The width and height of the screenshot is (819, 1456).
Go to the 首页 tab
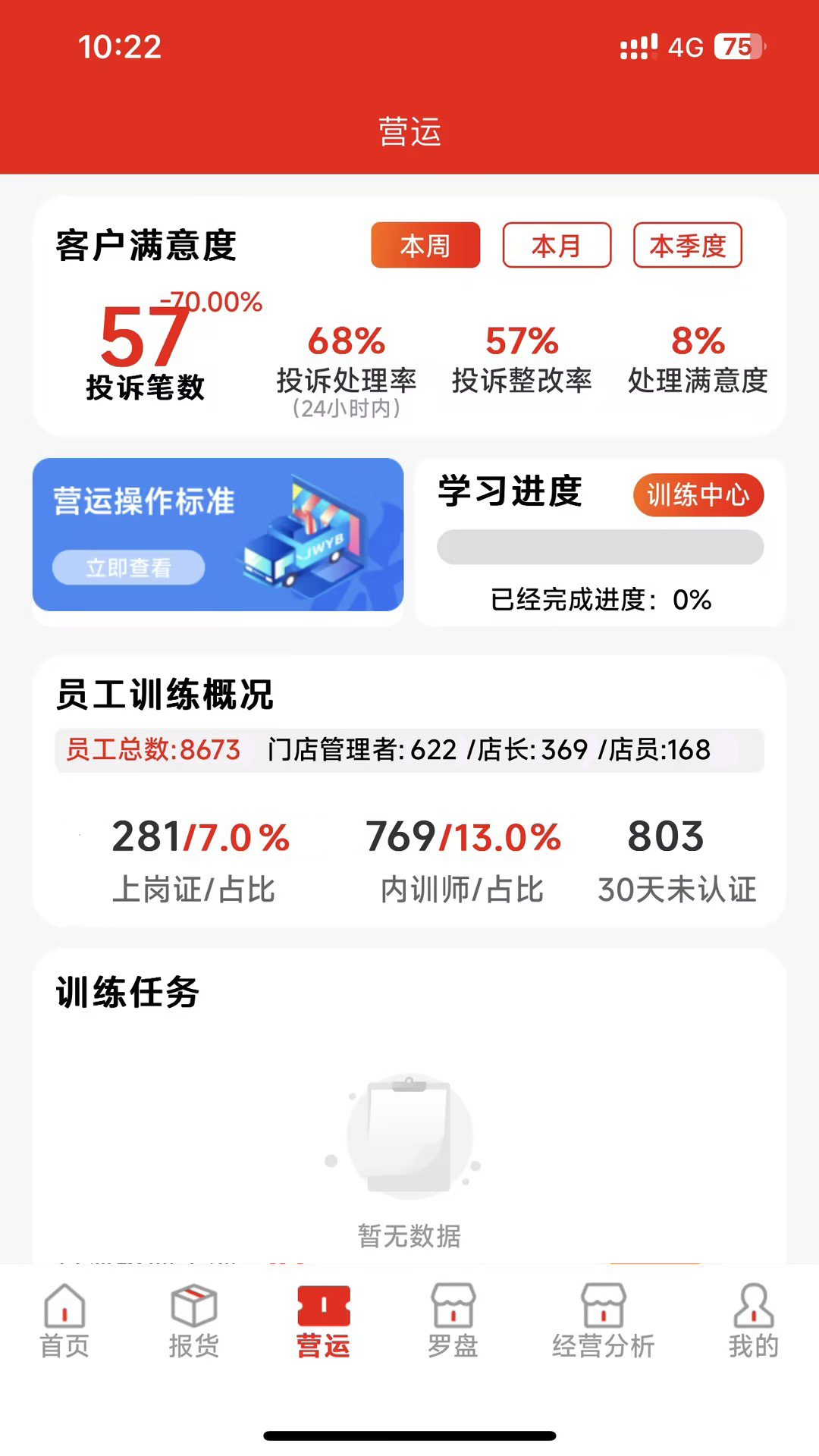pyautogui.click(x=64, y=1320)
